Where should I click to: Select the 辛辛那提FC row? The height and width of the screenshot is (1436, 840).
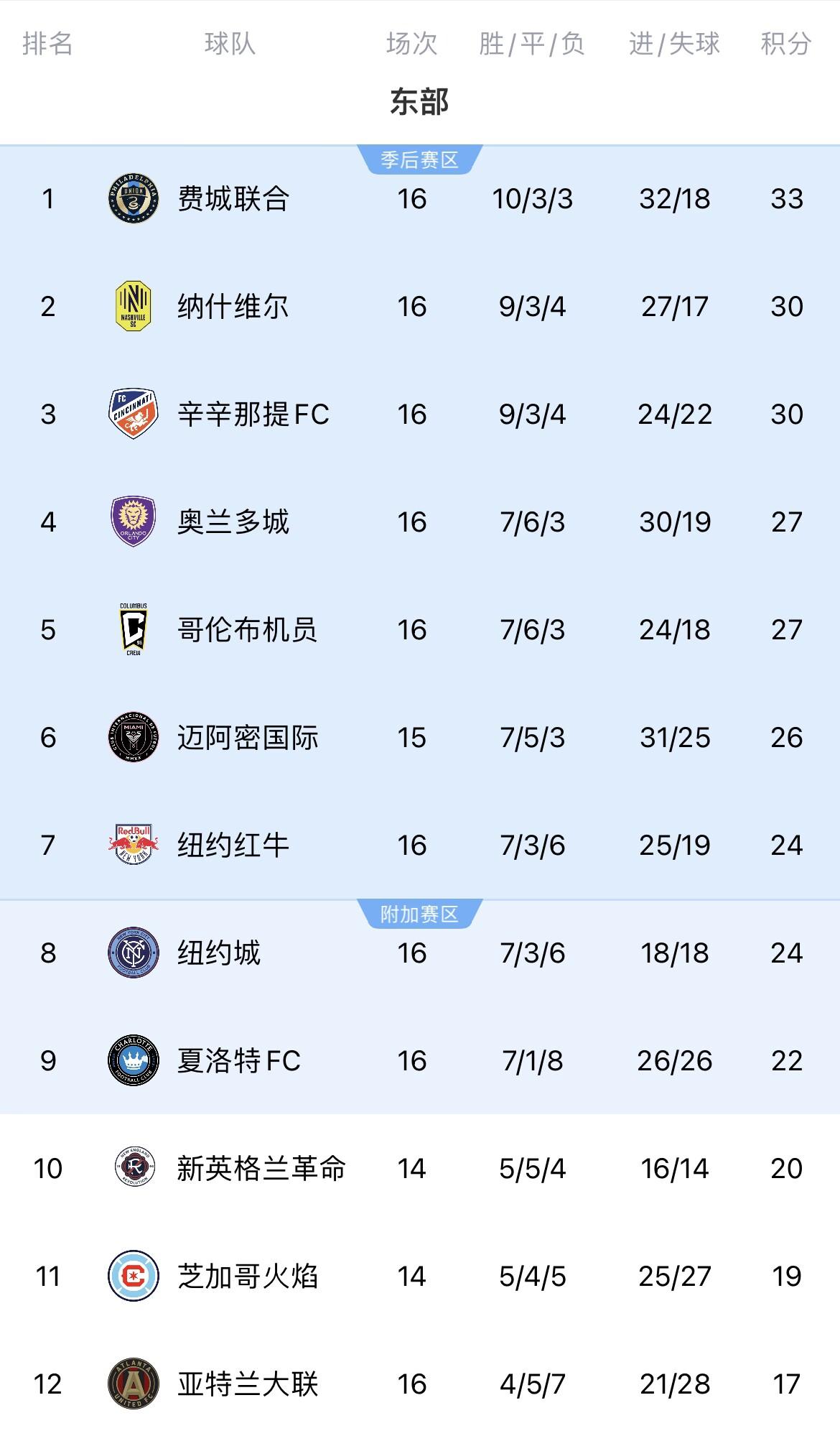420,414
